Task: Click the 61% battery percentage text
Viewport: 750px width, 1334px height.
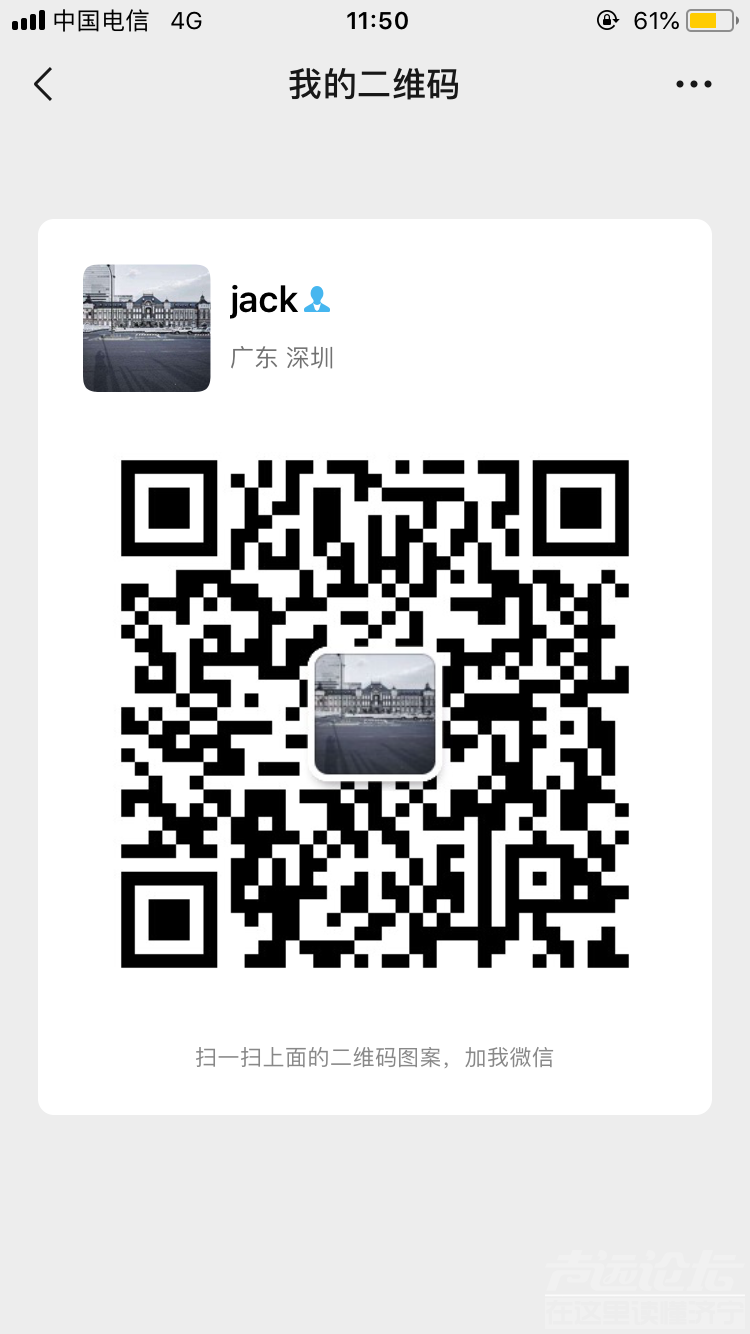Action: (655, 19)
